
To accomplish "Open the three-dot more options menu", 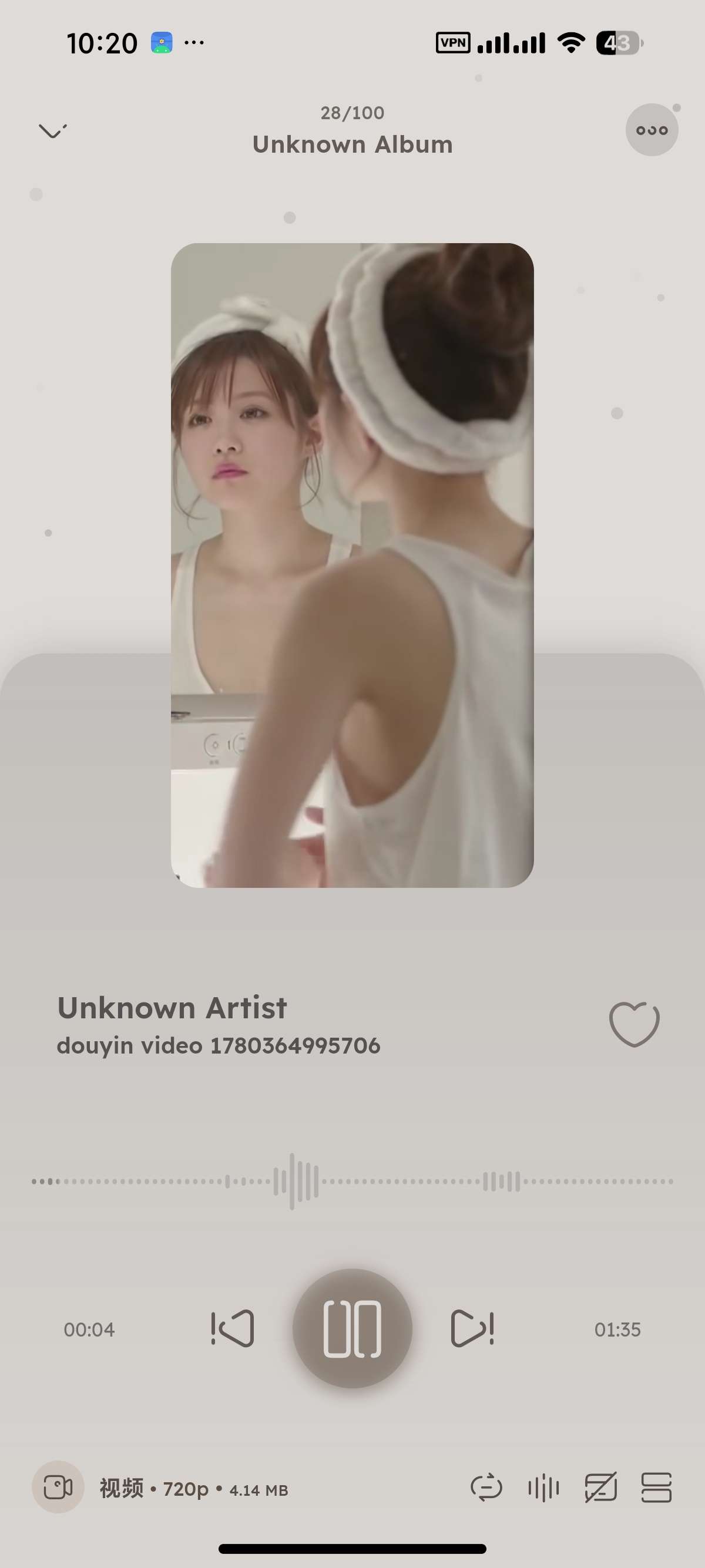I will tap(652, 130).
